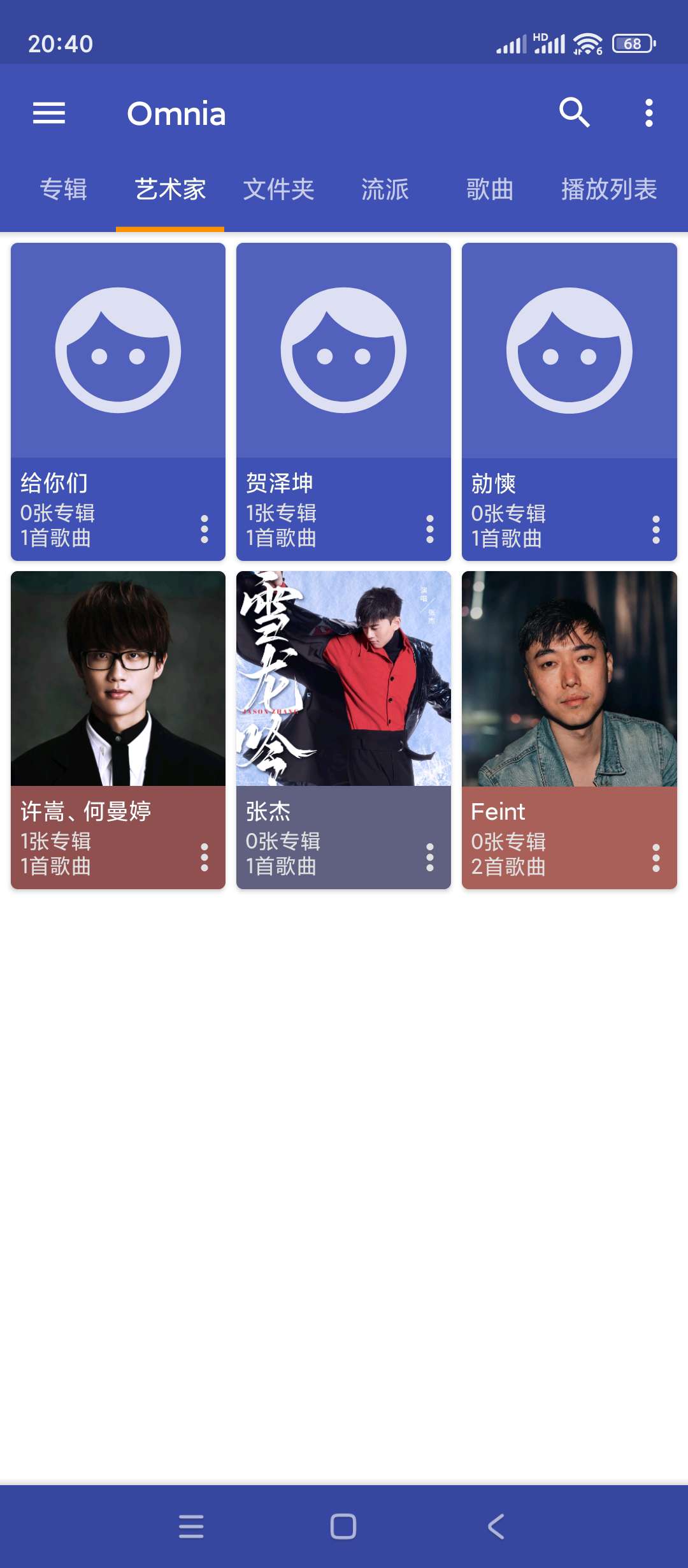Open options menu for artist 给你们

tap(204, 528)
